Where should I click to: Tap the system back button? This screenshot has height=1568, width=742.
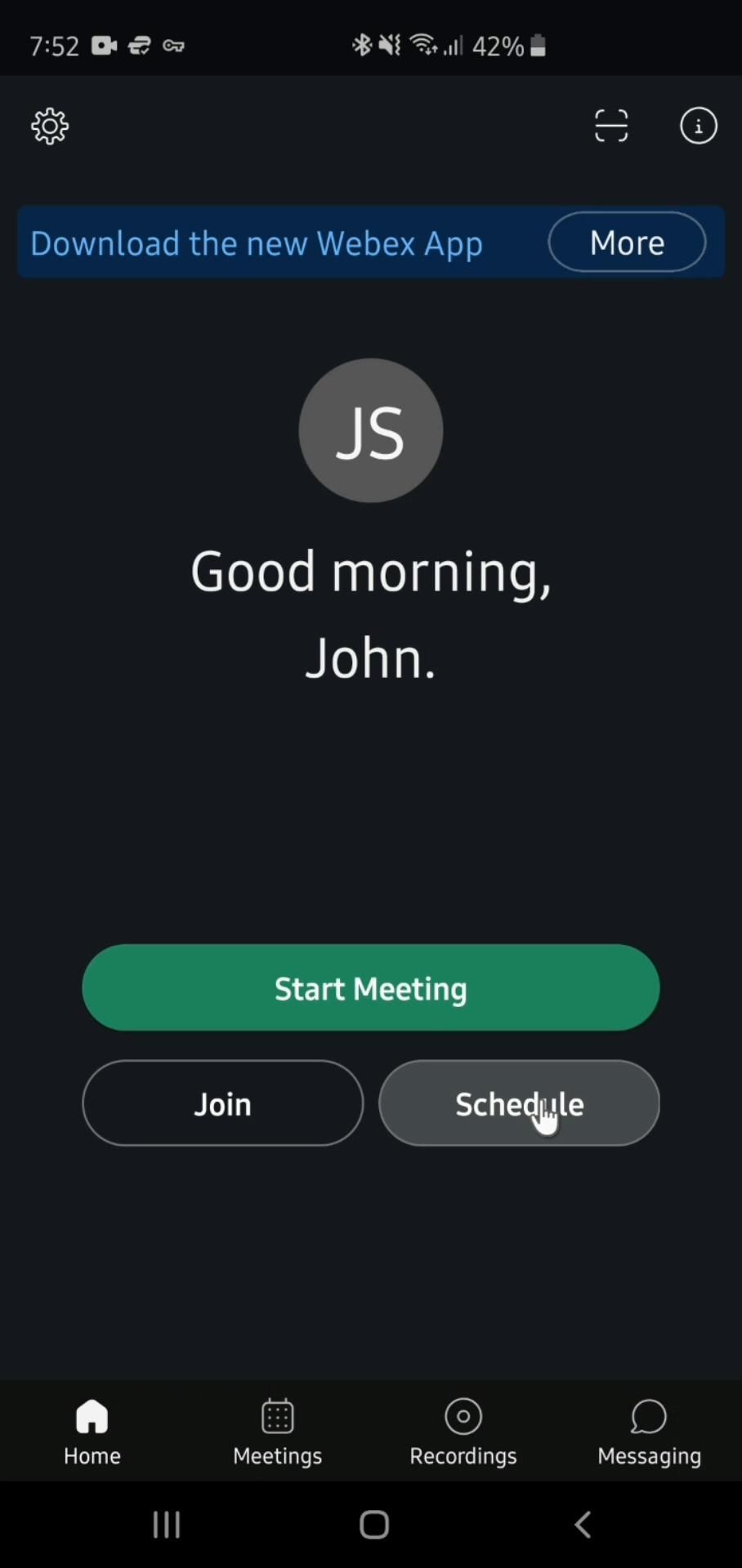(x=583, y=1524)
